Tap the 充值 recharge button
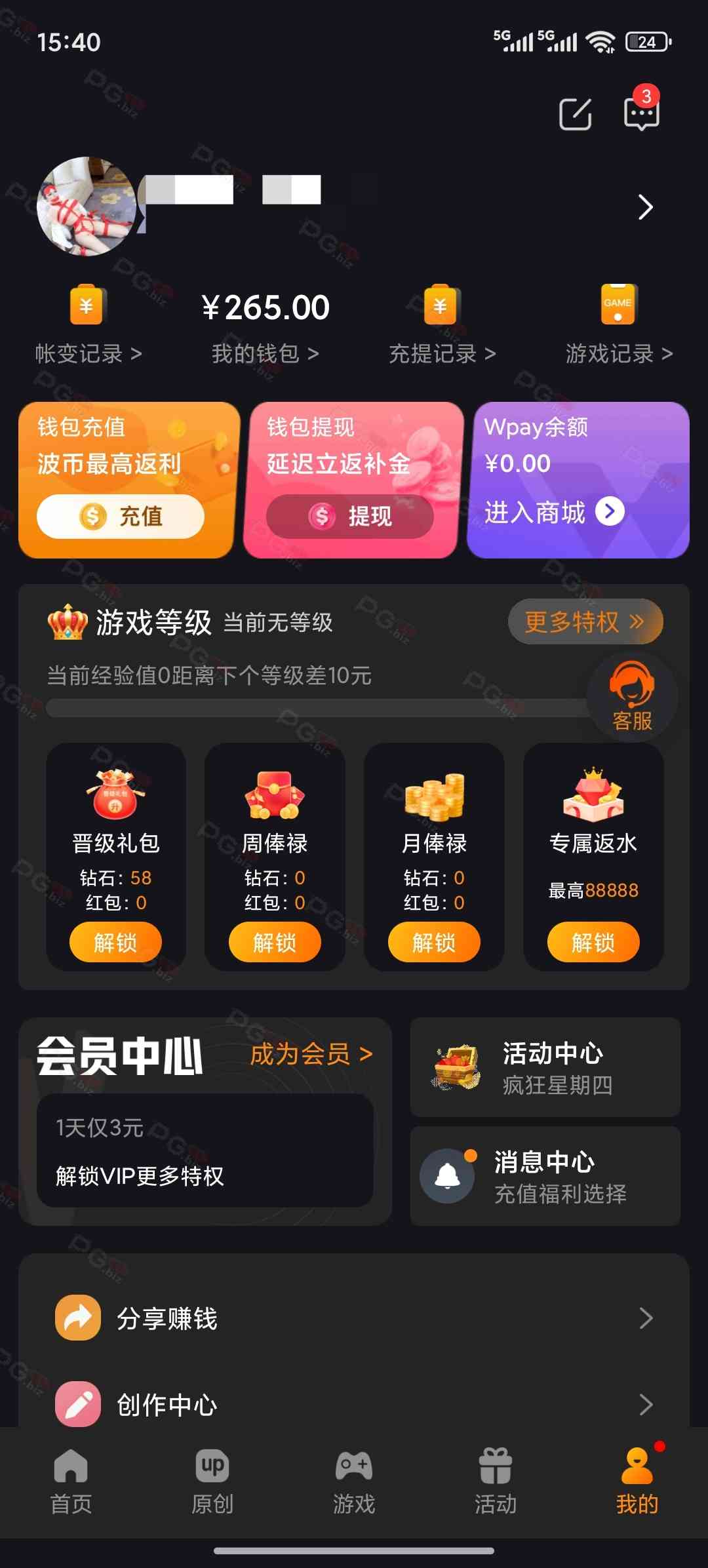 [x=121, y=517]
